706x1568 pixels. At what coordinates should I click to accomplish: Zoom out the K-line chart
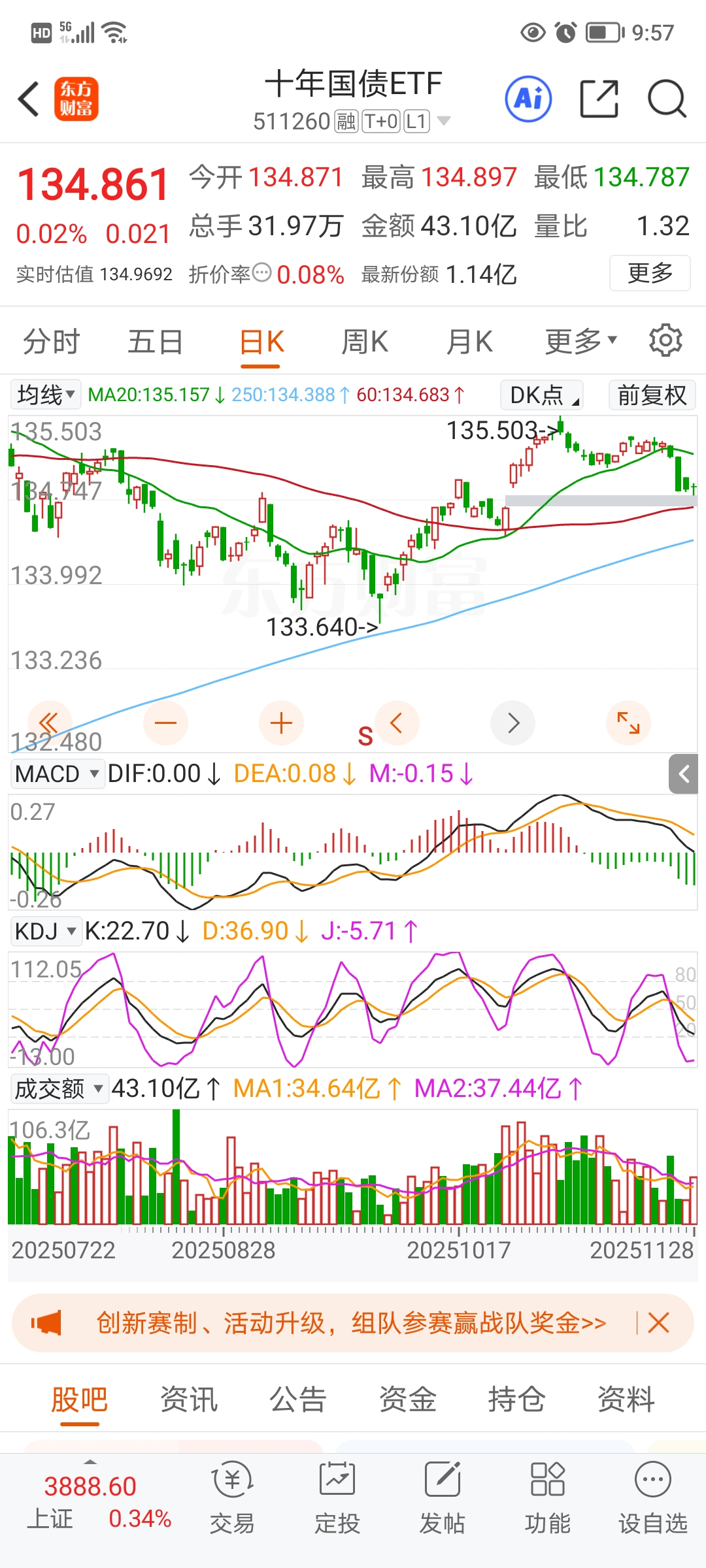pos(165,723)
